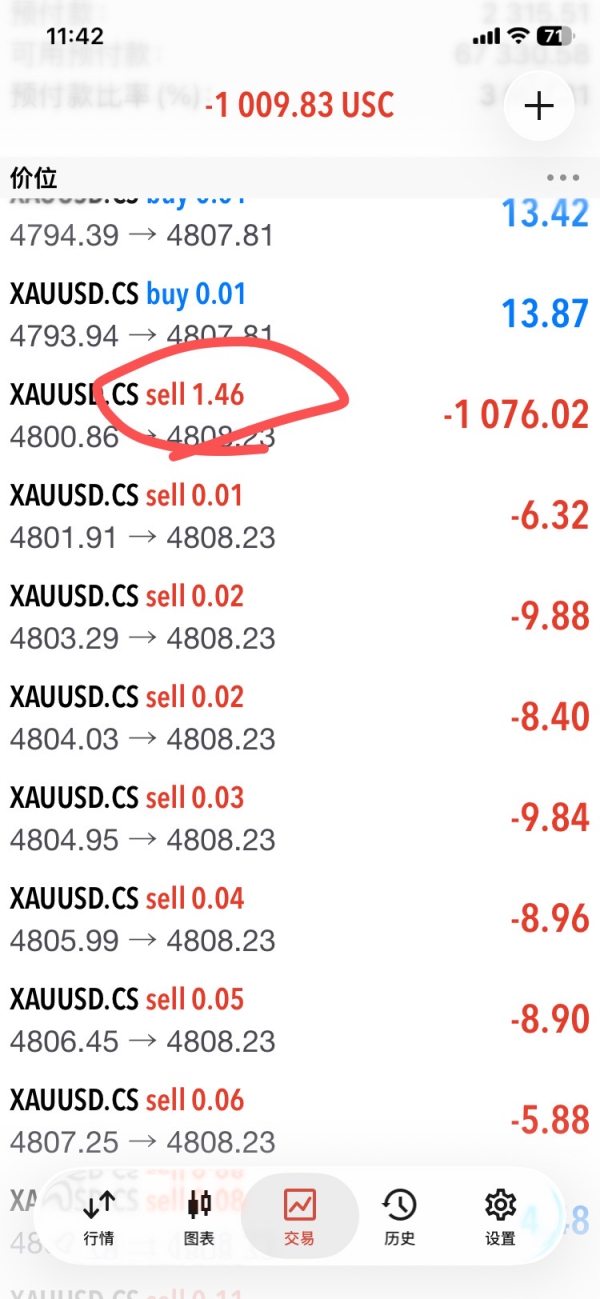Tap the sell 0.02 position at 4804.03
This screenshot has width=600, height=1299.
point(300,718)
